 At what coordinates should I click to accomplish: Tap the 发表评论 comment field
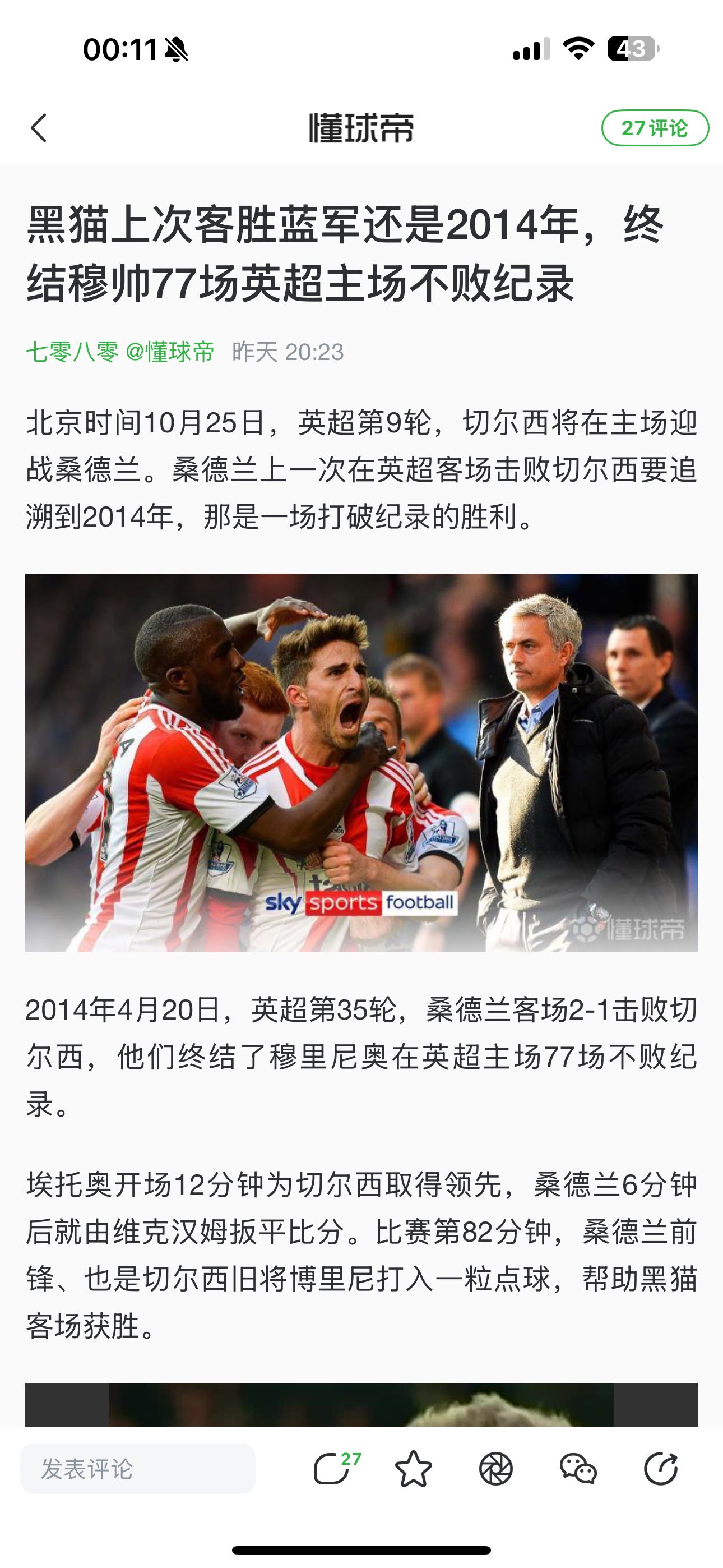[x=137, y=1469]
